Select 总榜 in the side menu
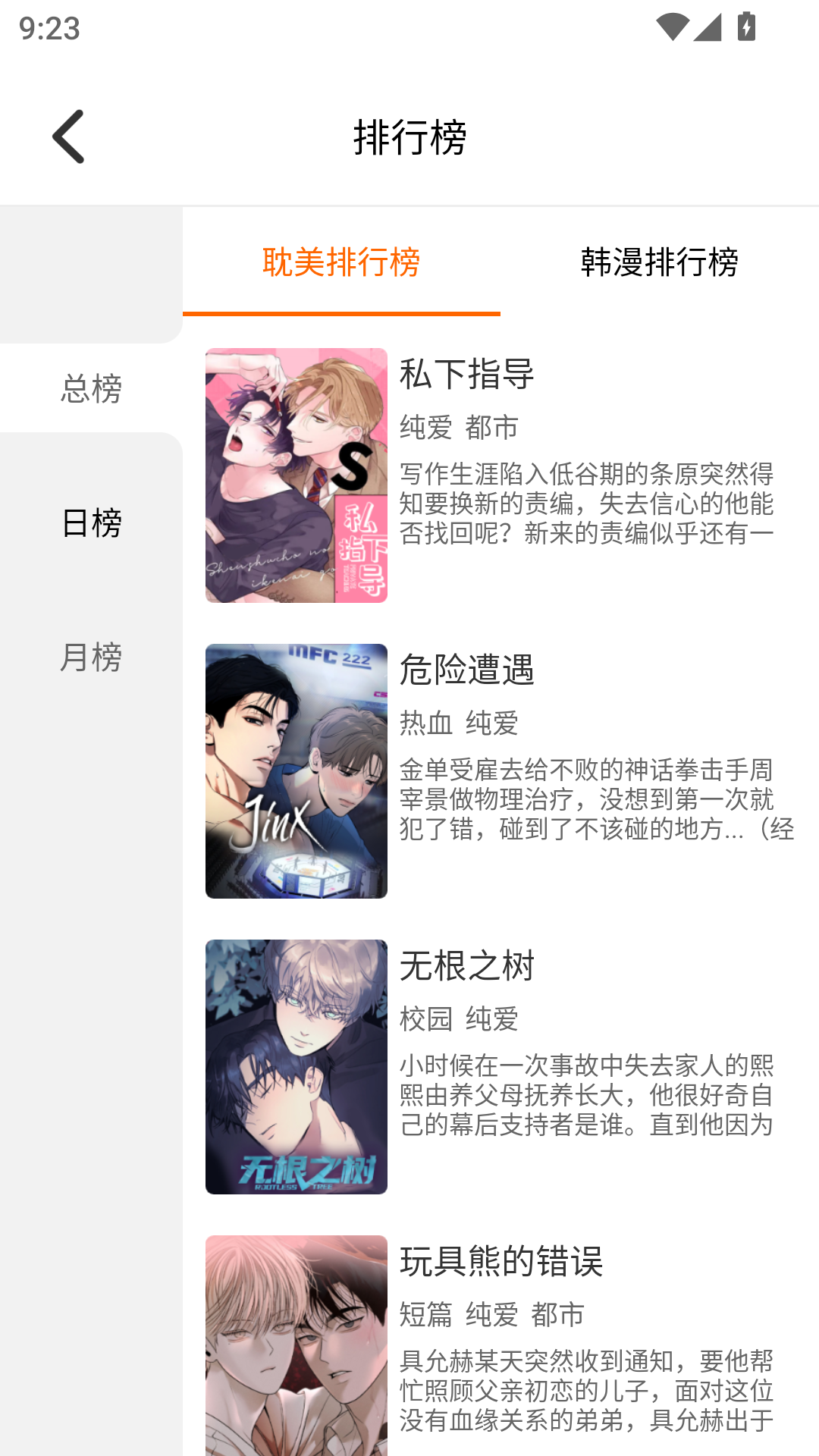 click(91, 388)
